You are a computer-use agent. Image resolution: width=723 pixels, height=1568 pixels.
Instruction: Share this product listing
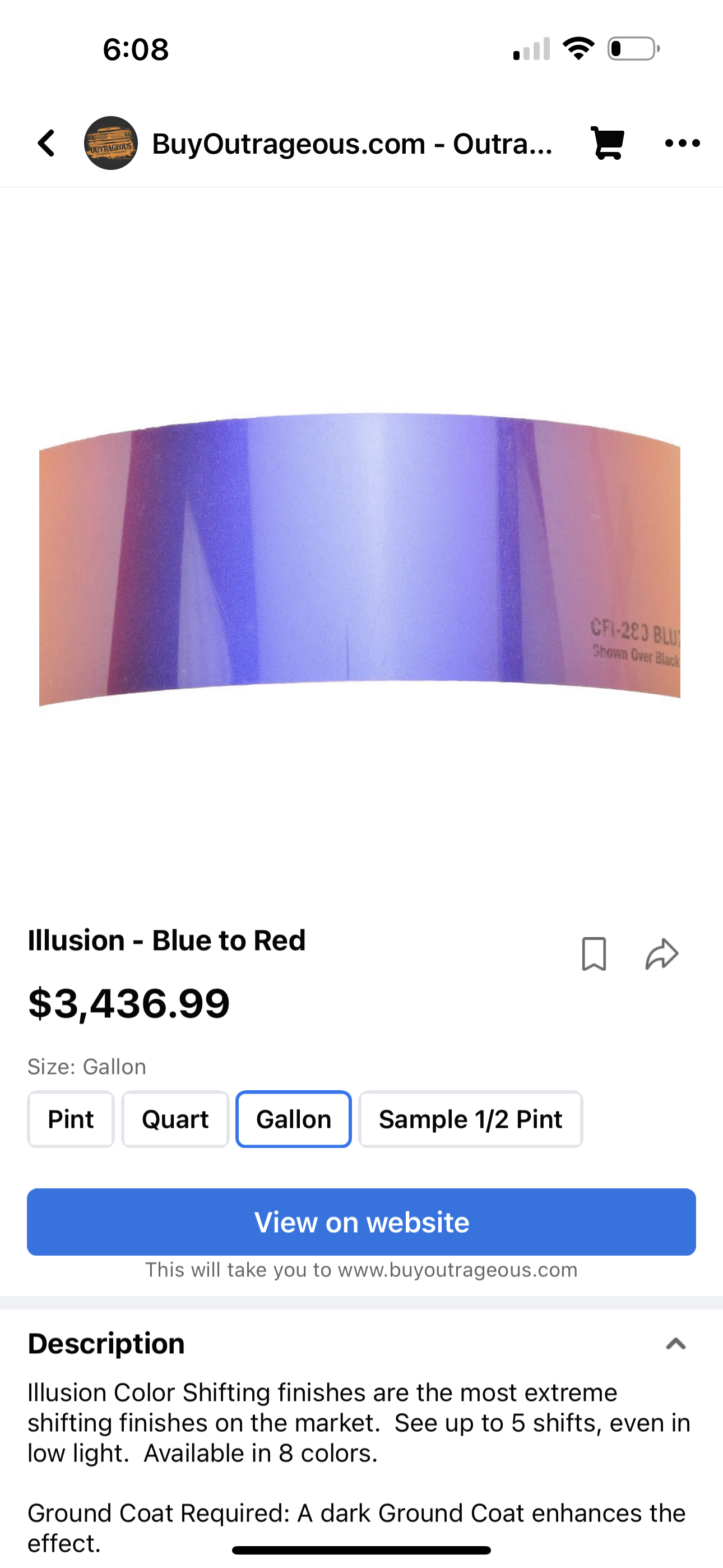[661, 953]
